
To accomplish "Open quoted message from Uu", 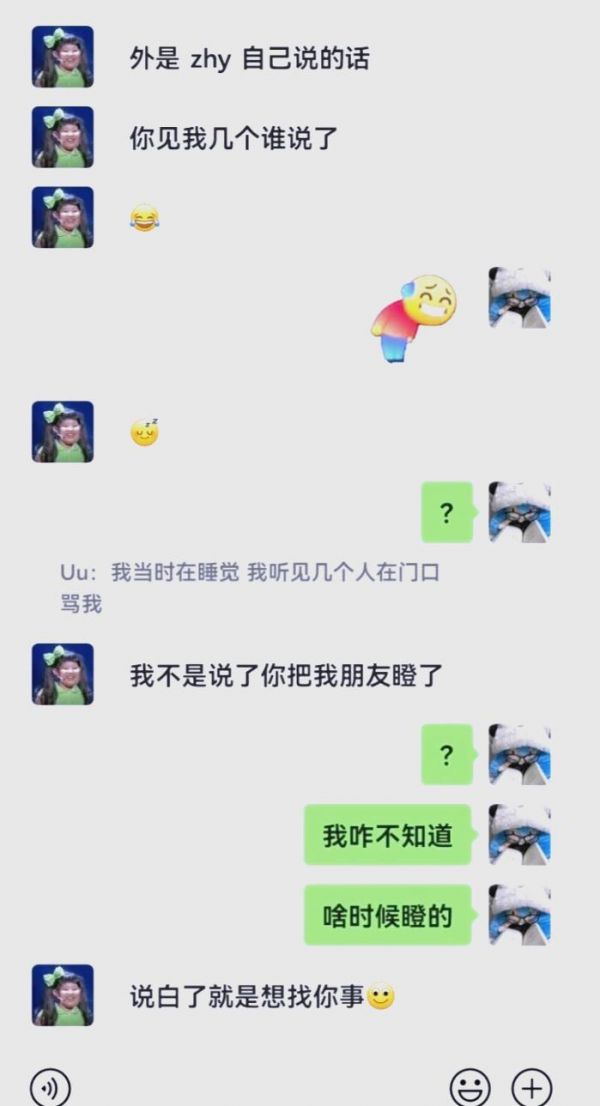I will [250, 588].
